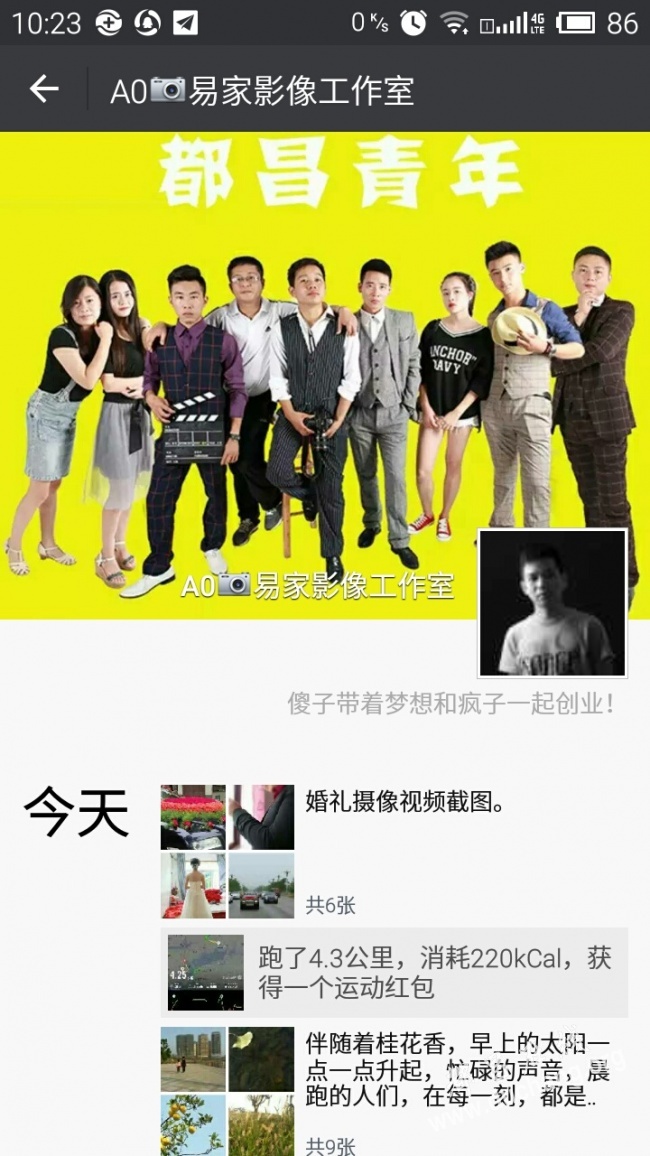The width and height of the screenshot is (650, 1156).
Task: Go back using the arrow icon
Action: click(43, 89)
